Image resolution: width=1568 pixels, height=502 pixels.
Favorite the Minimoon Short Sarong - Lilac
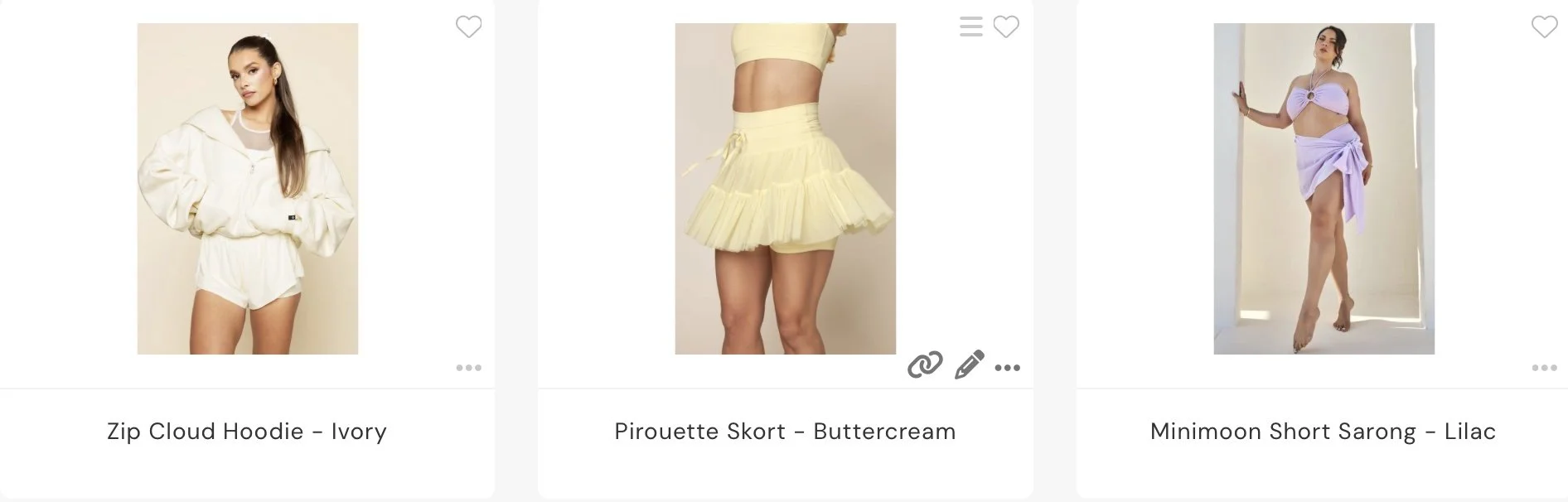point(1544,27)
